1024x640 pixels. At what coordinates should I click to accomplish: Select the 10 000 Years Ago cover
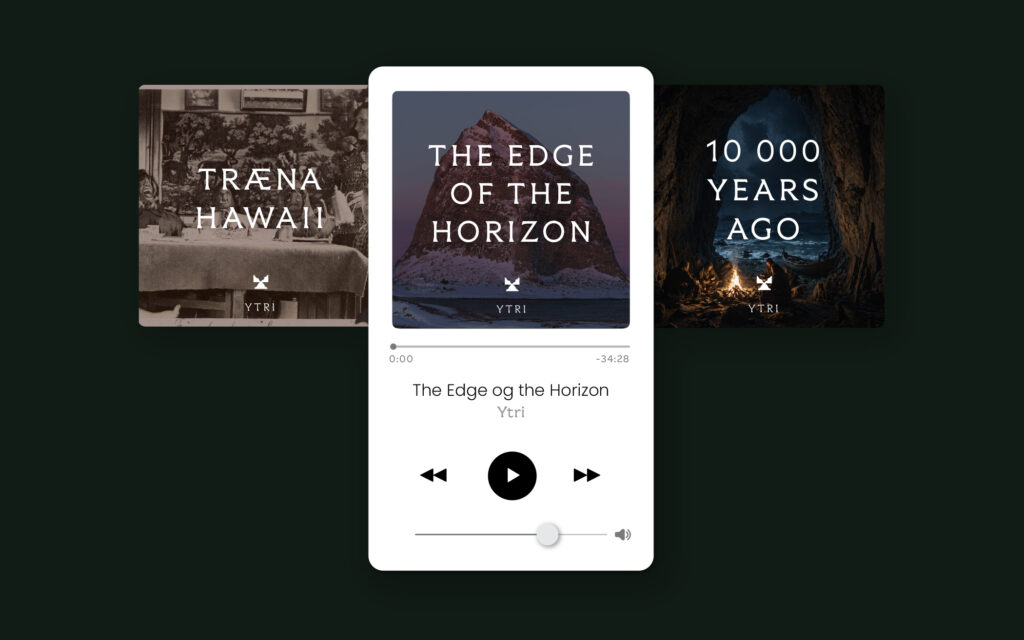(768, 205)
